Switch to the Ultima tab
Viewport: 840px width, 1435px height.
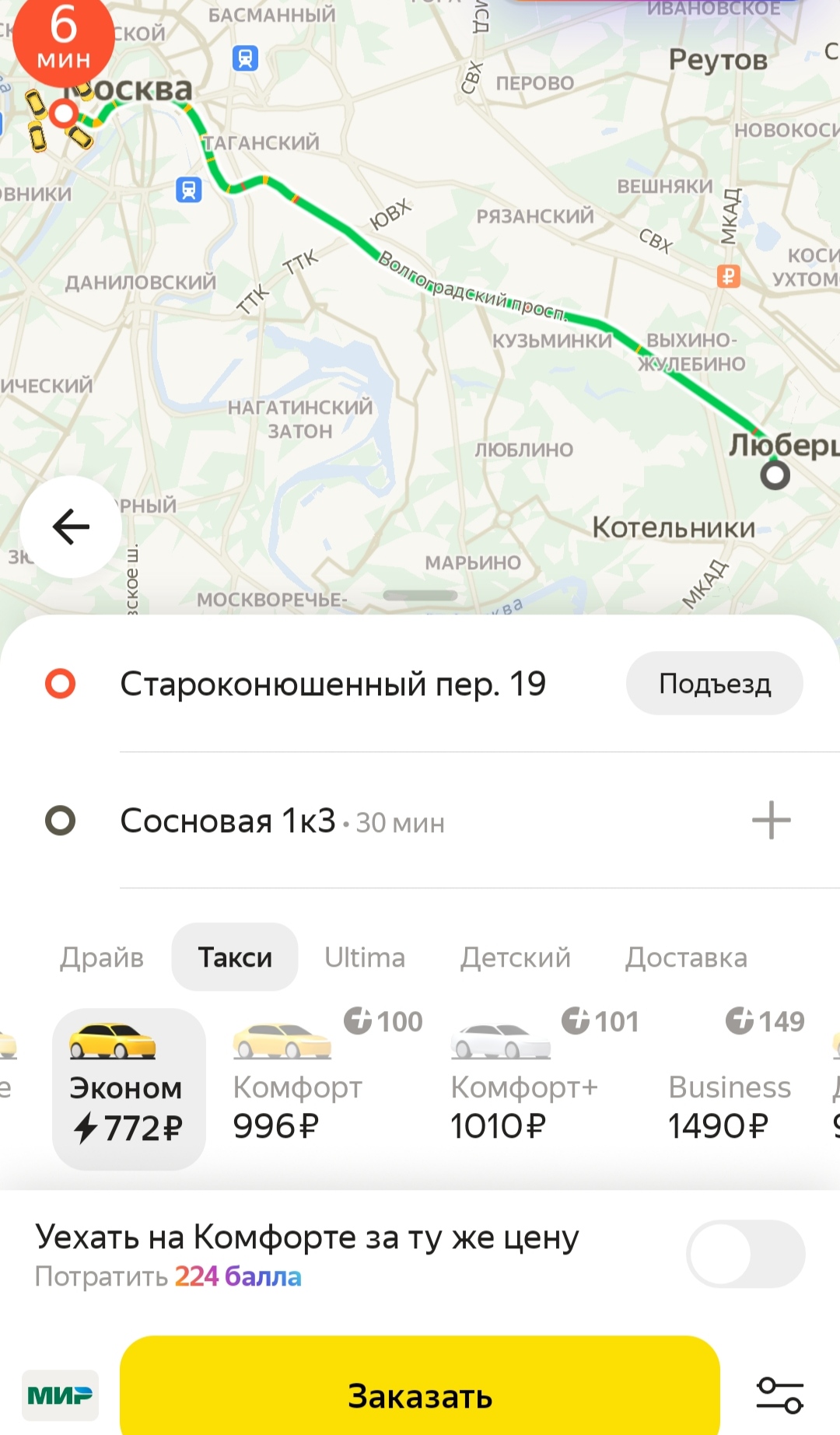click(365, 957)
